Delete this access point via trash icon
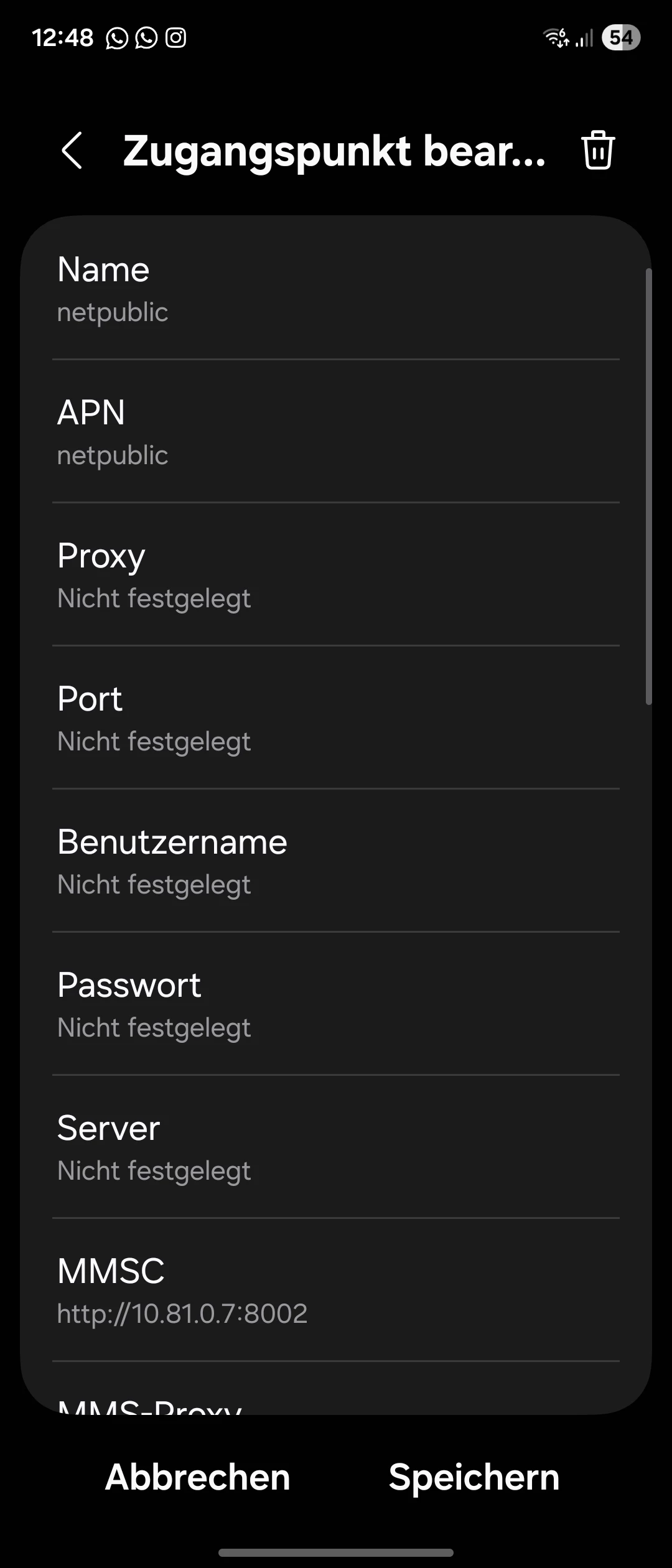This screenshot has width=672, height=1568. pyautogui.click(x=598, y=151)
